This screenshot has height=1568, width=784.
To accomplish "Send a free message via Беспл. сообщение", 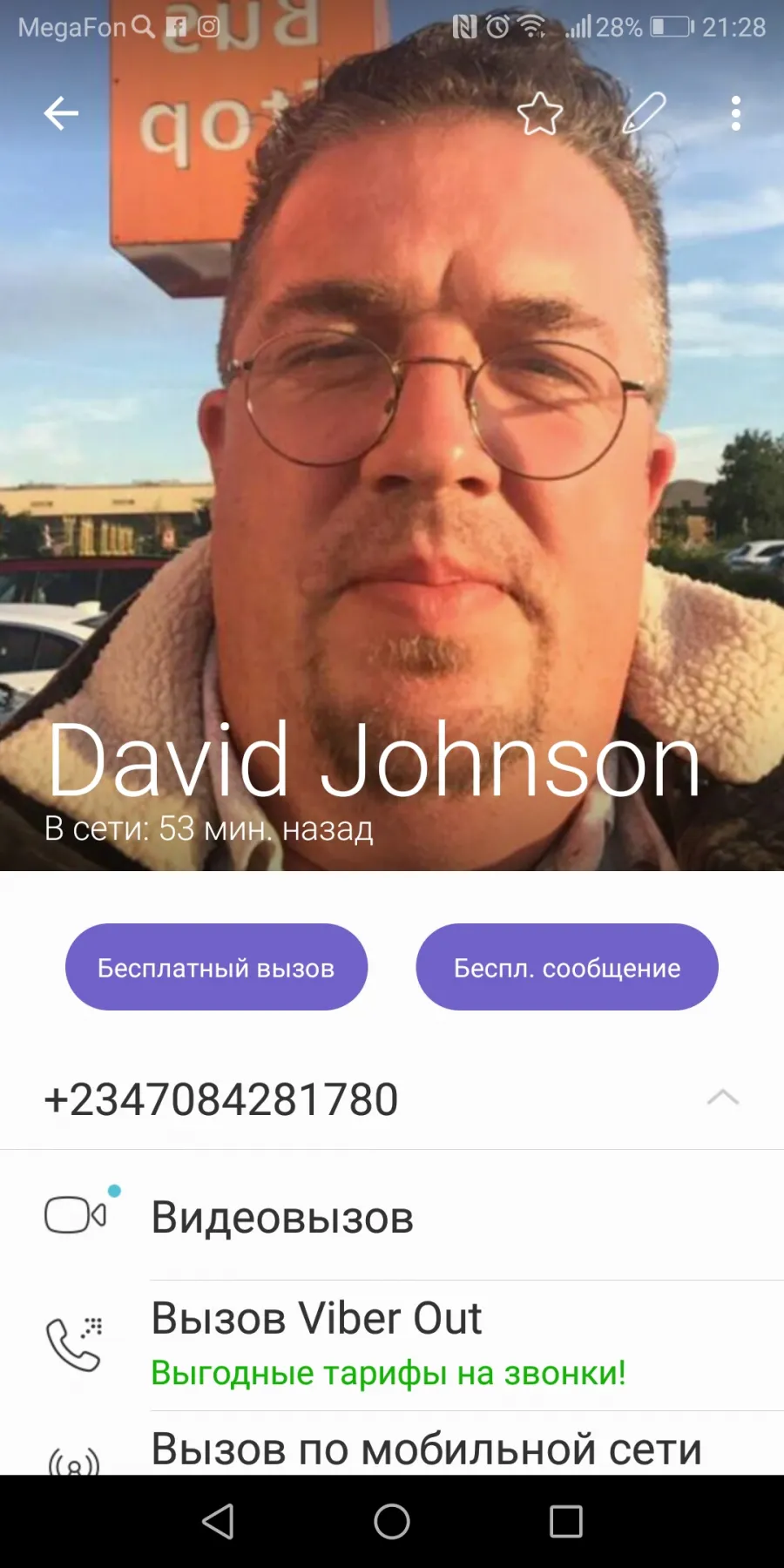I will (567, 967).
